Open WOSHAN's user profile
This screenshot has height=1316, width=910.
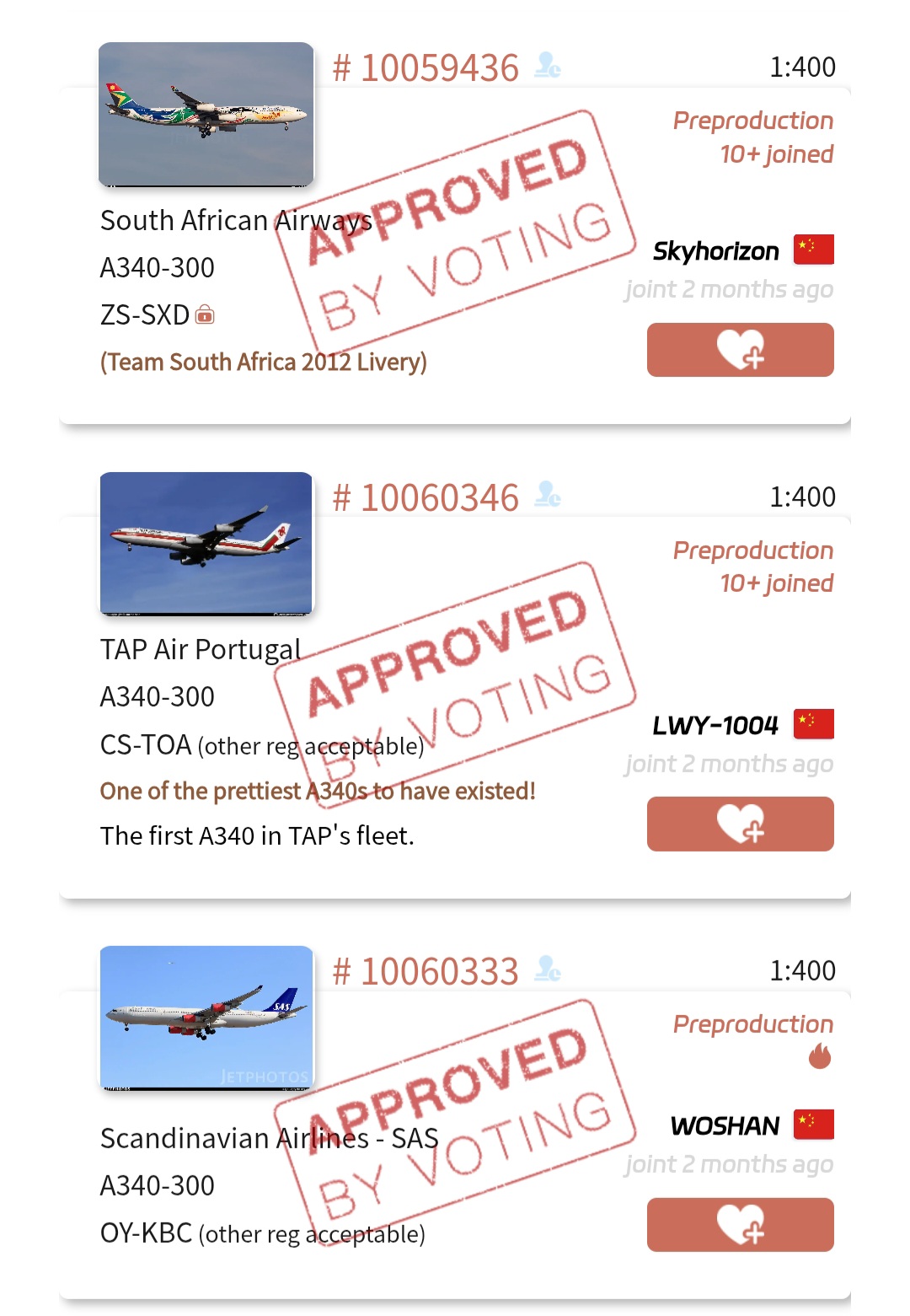click(725, 1125)
